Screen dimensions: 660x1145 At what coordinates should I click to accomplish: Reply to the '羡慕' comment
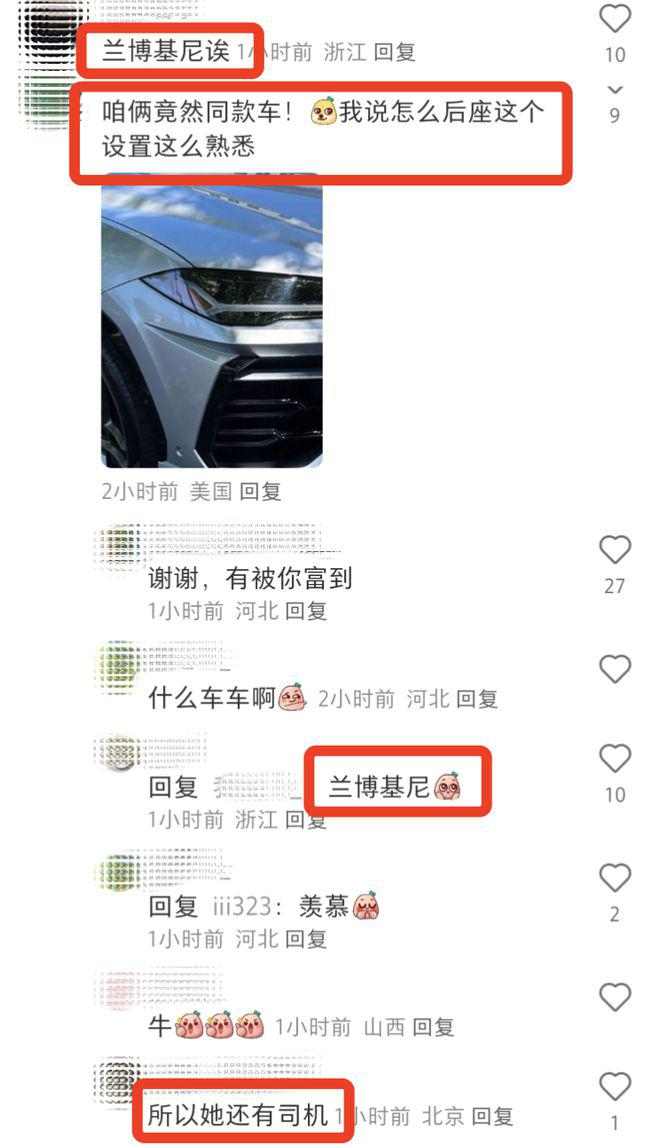(x=306, y=939)
